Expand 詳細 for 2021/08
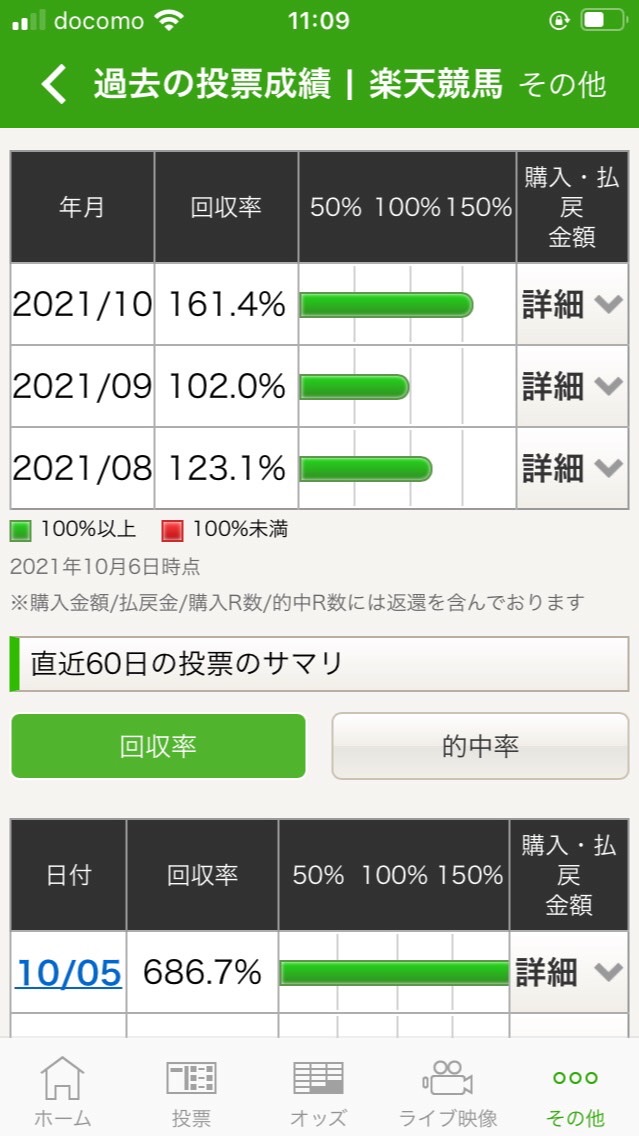The image size is (639, 1136). click(572, 467)
